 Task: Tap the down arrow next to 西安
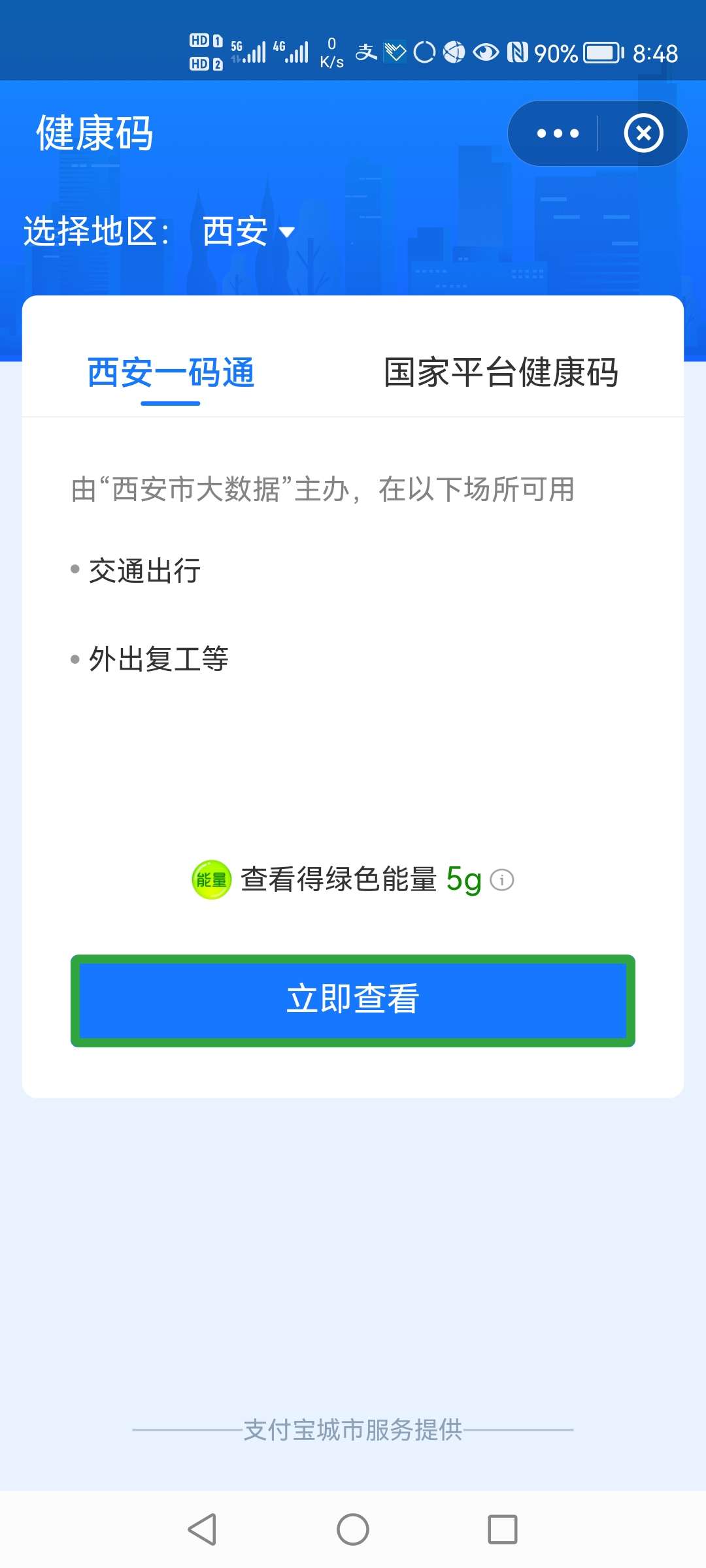pos(288,233)
